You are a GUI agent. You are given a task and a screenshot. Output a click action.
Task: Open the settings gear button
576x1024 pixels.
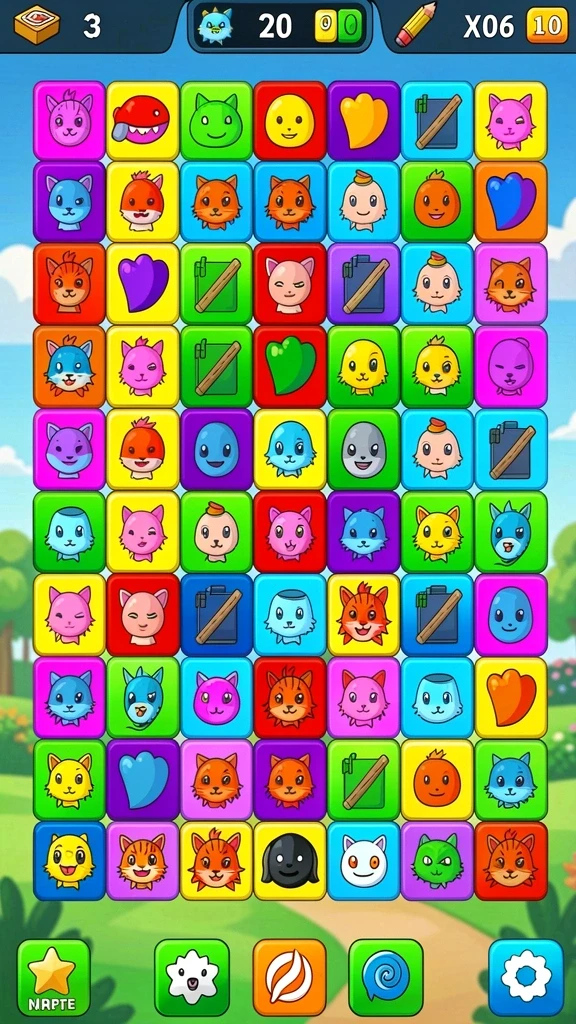[x=526, y=978]
